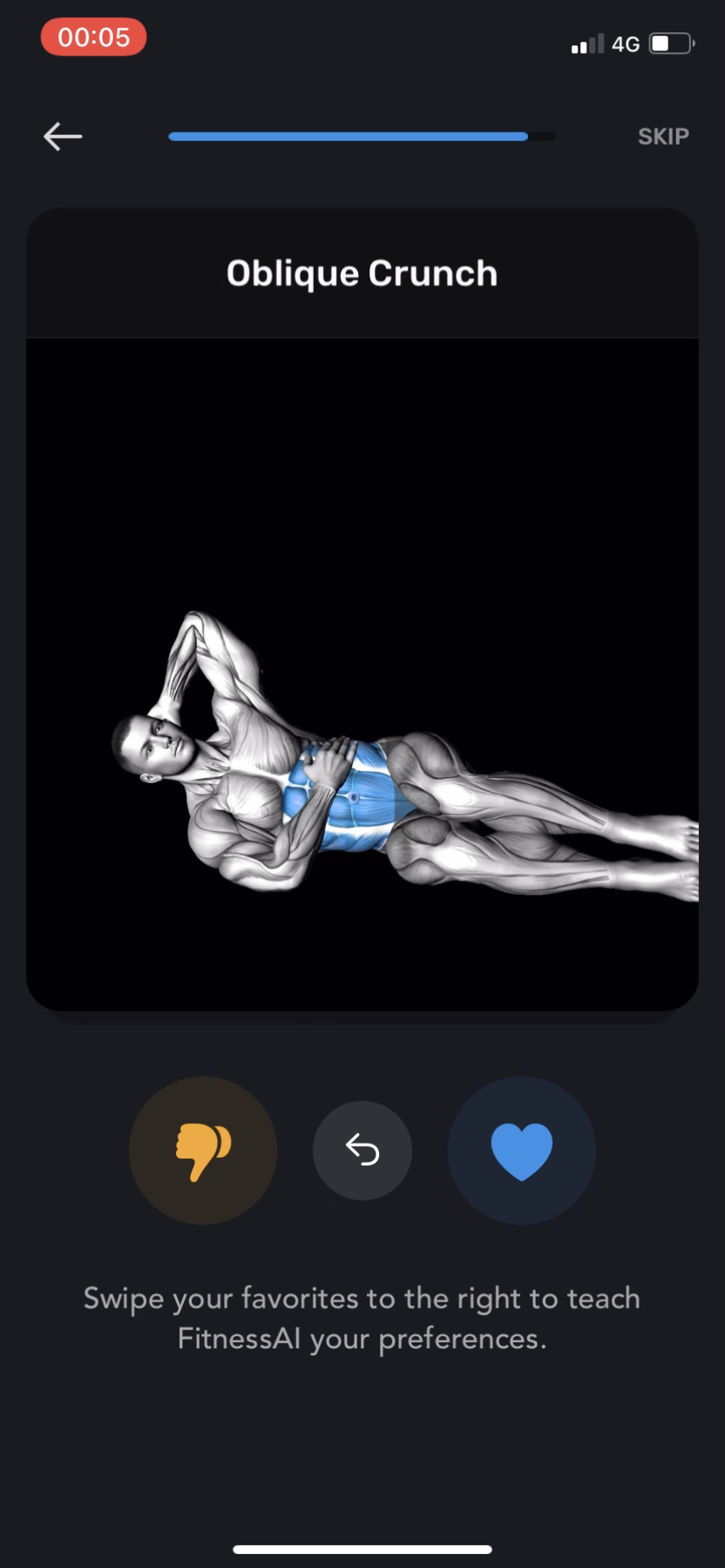Tap the undo arrow between thumbs down and heart
The width and height of the screenshot is (725, 1568).
(362, 1150)
